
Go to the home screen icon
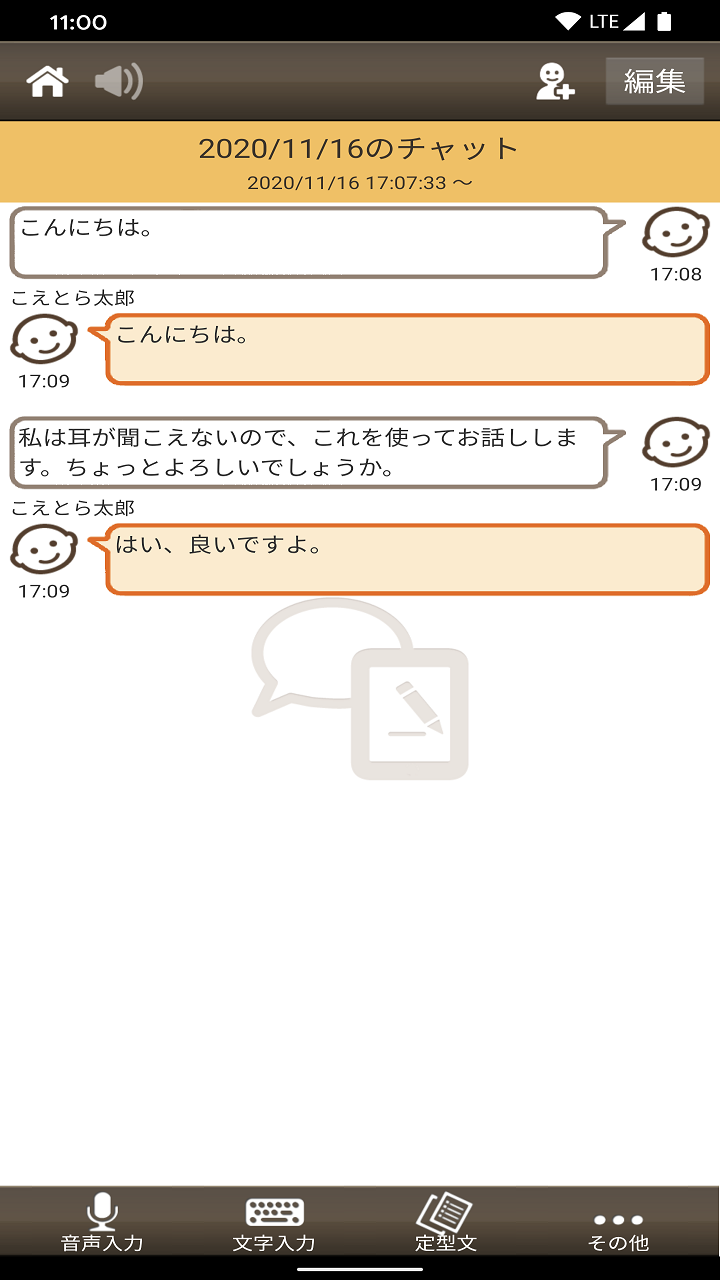pyautogui.click(x=48, y=81)
